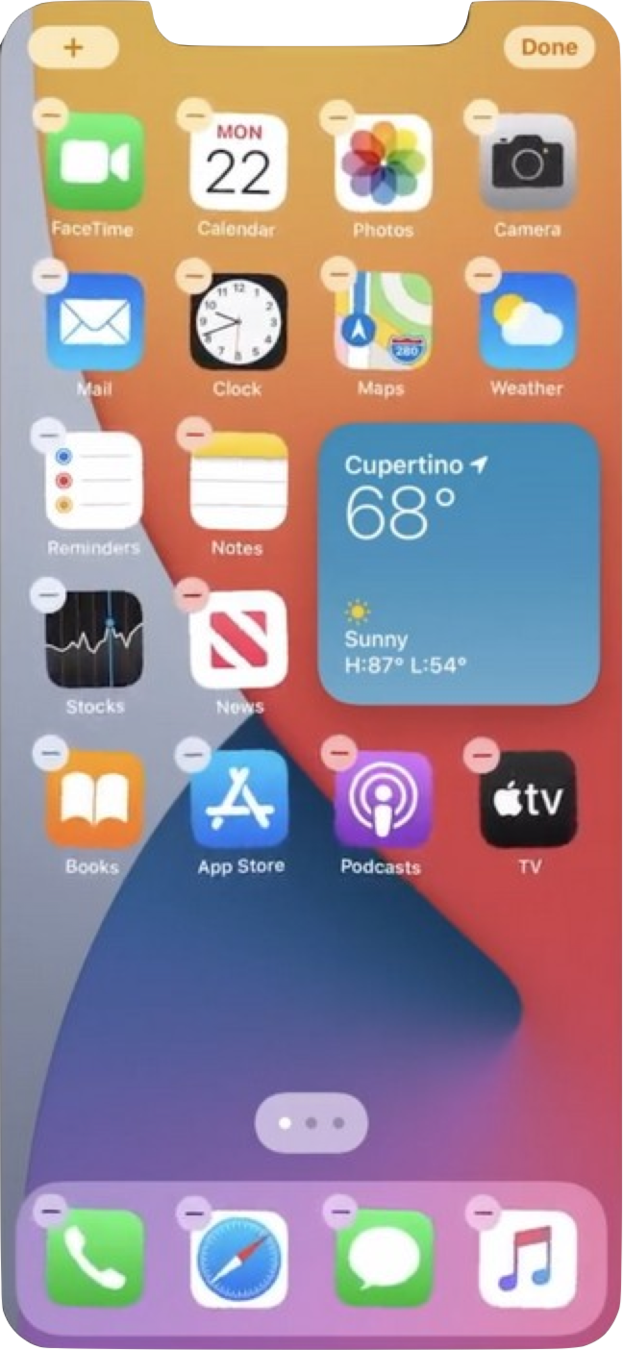Remove the FaceTime app with its minus badge
Image resolution: width=623 pixels, height=1350 pixels.
pyautogui.click(x=49, y=114)
